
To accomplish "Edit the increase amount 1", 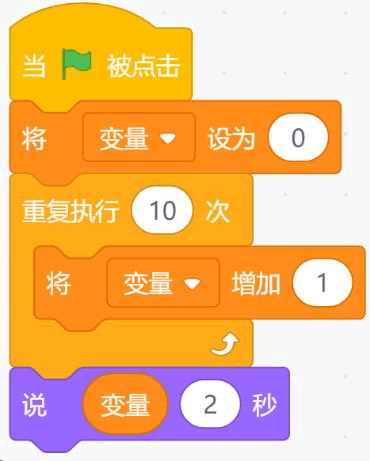I will [x=322, y=283].
